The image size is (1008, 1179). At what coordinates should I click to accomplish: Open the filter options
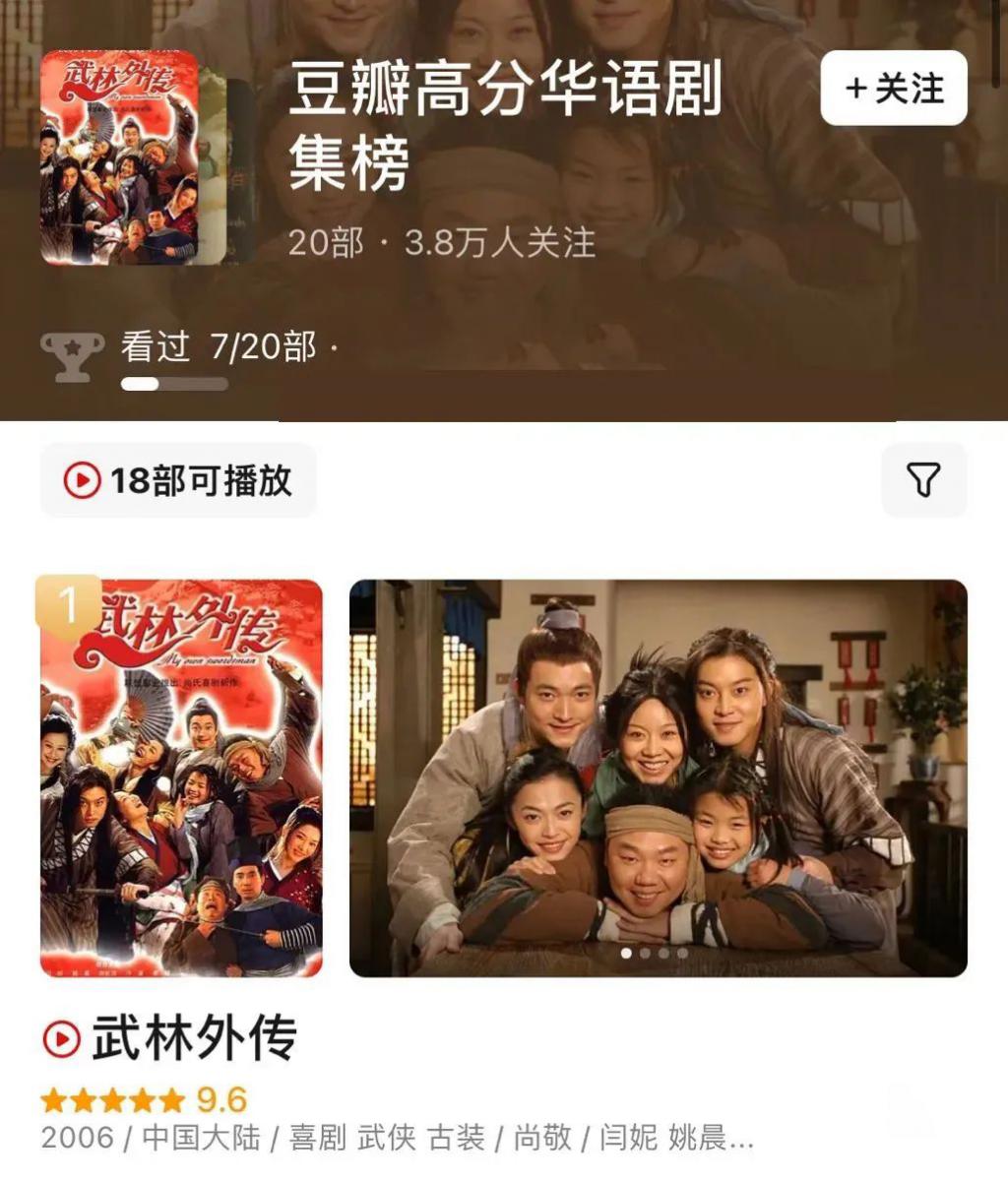click(923, 480)
